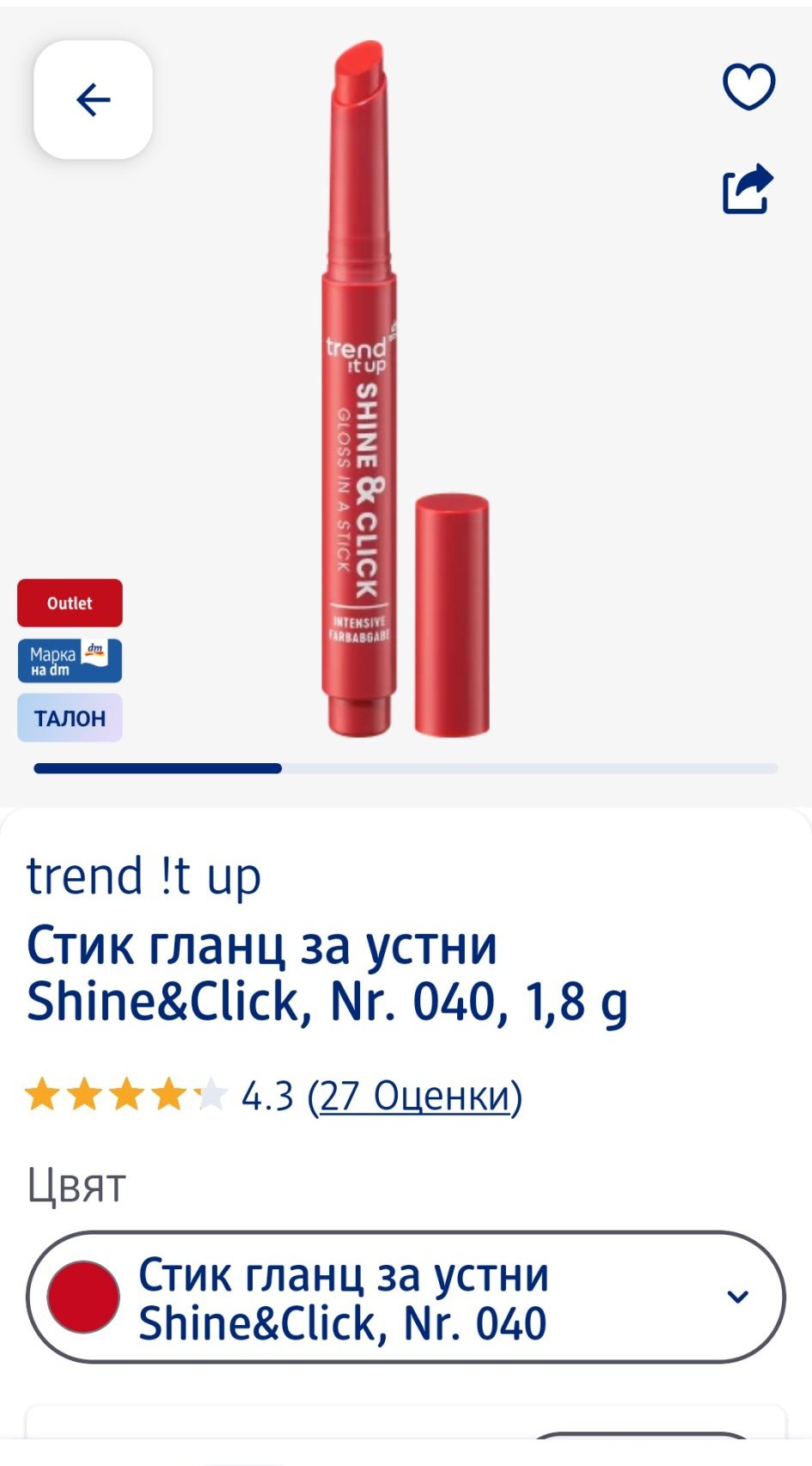This screenshot has width=812, height=1466.
Task: Share this lip gloss product
Action: tap(747, 188)
